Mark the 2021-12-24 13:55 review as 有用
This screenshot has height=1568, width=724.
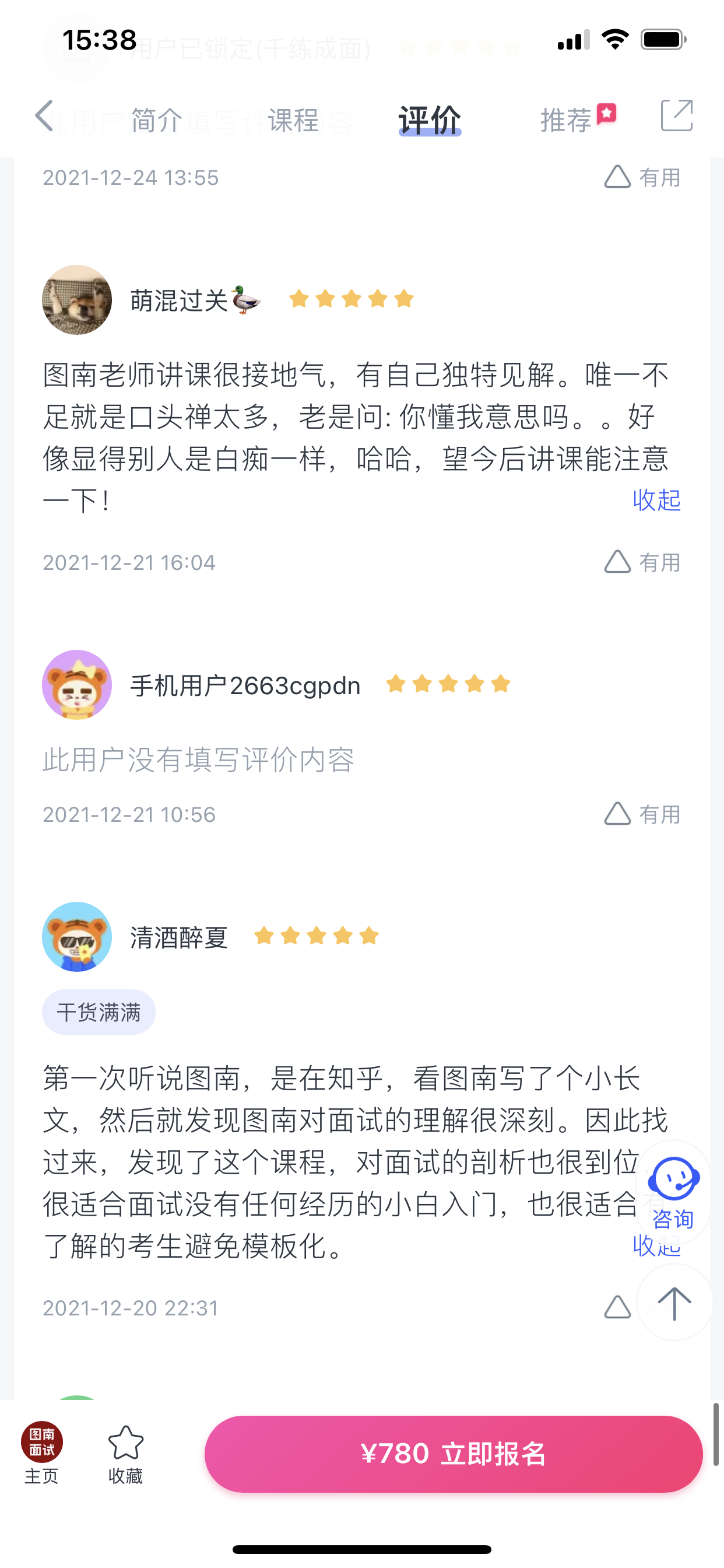point(641,177)
